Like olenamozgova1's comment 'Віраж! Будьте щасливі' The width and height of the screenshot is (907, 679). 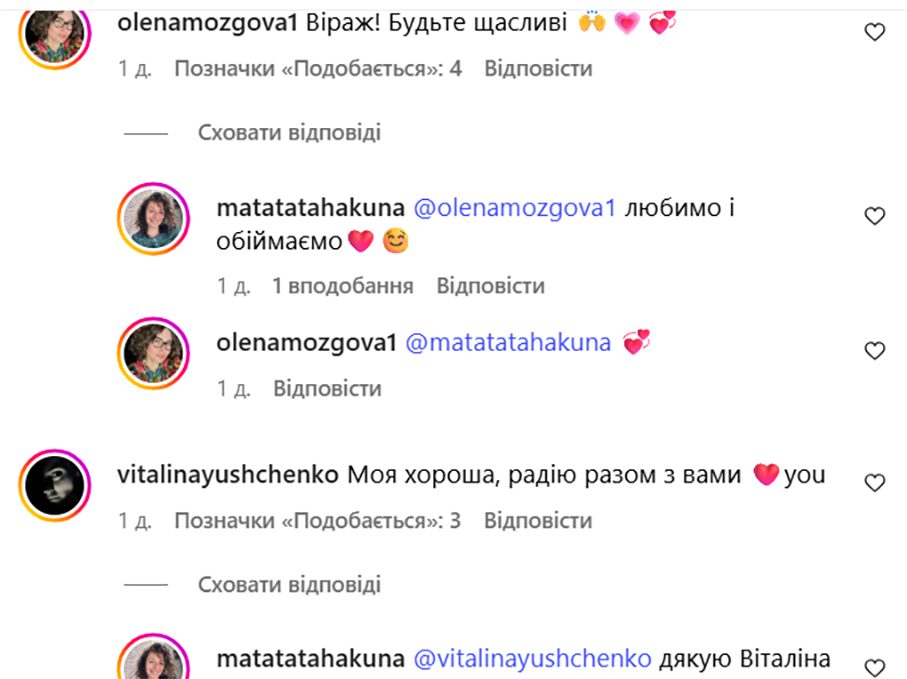(874, 32)
